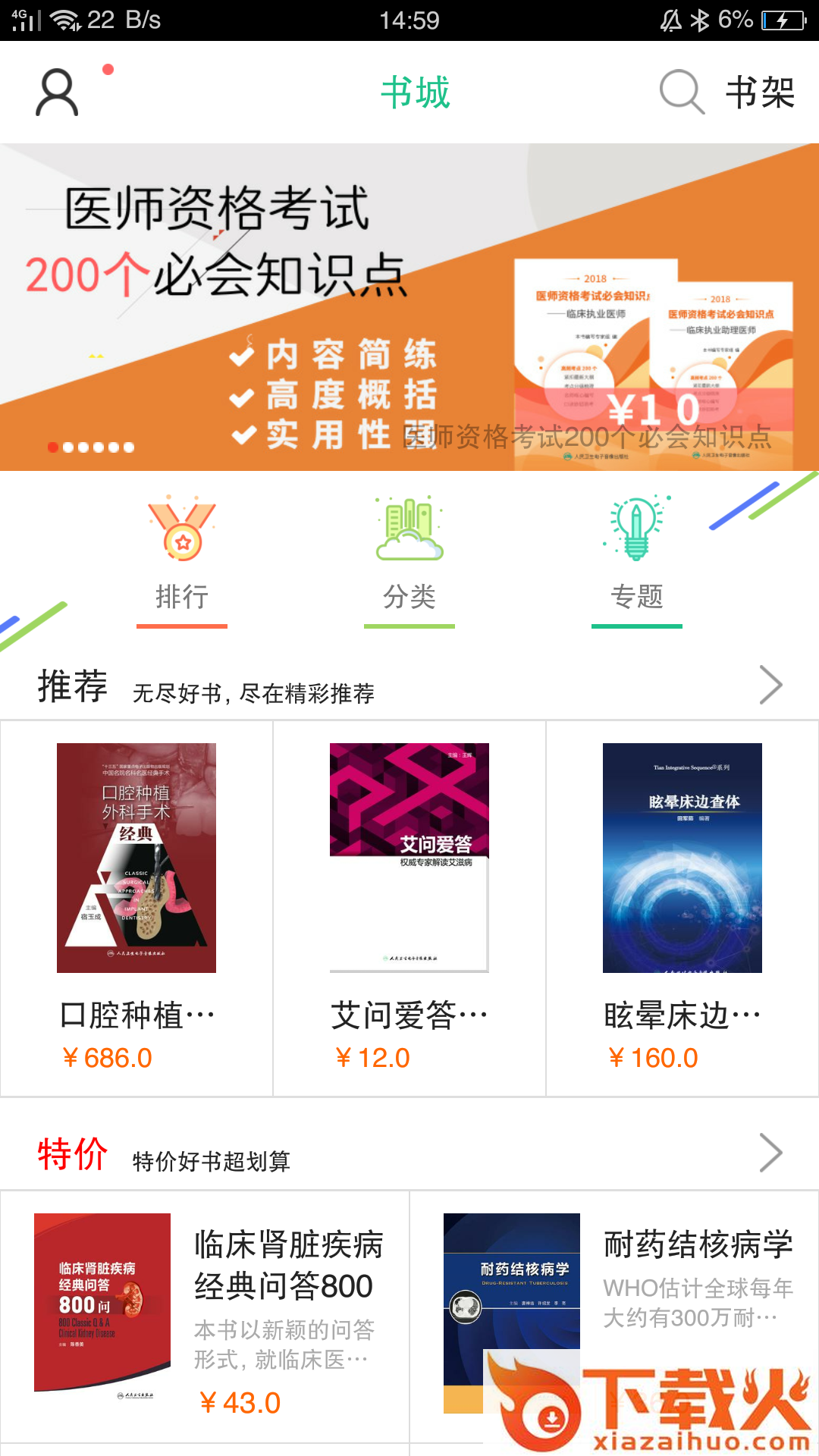
Task: Select the 眩晕床边 book card
Action: 682,906
